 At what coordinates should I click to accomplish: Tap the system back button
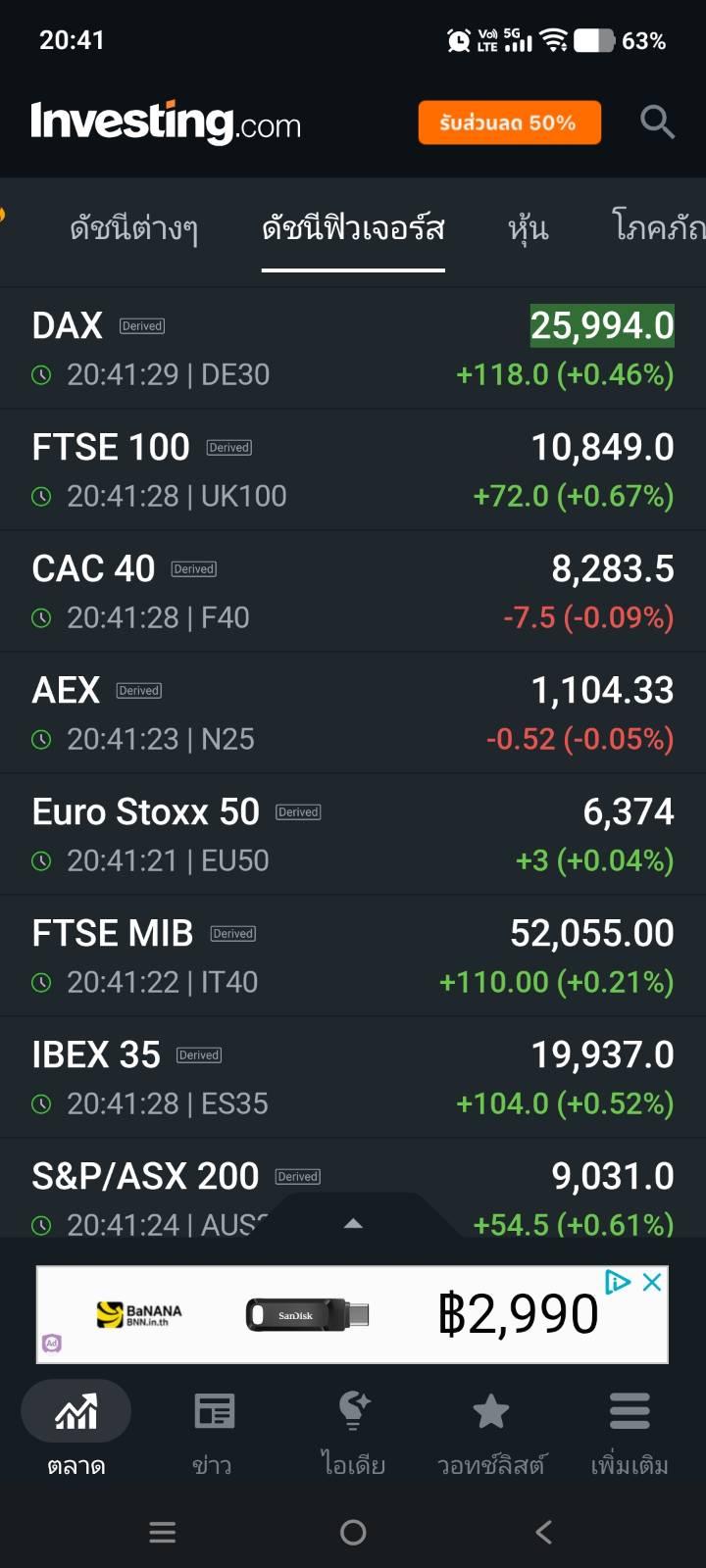point(544,1532)
